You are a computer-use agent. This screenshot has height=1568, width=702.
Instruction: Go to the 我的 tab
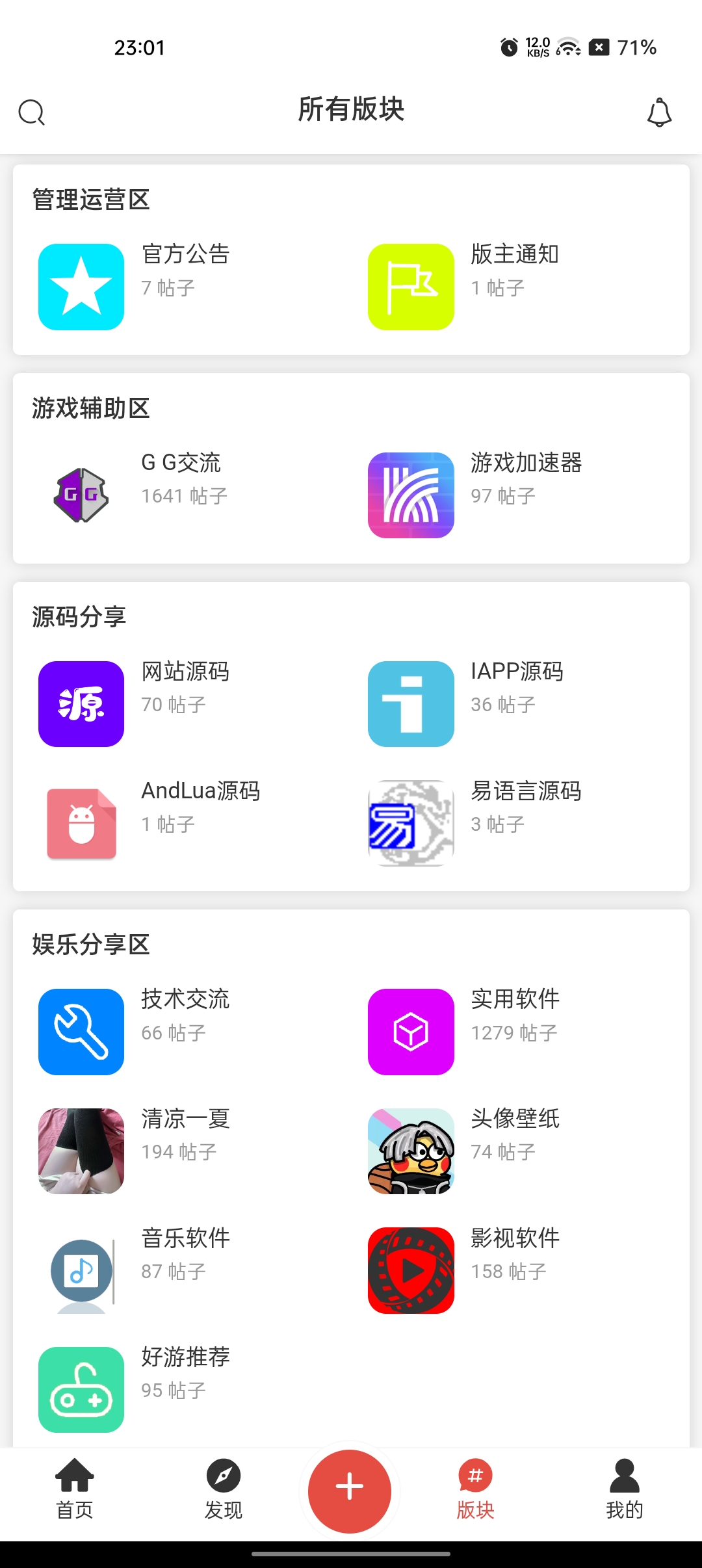pyautogui.click(x=624, y=1489)
